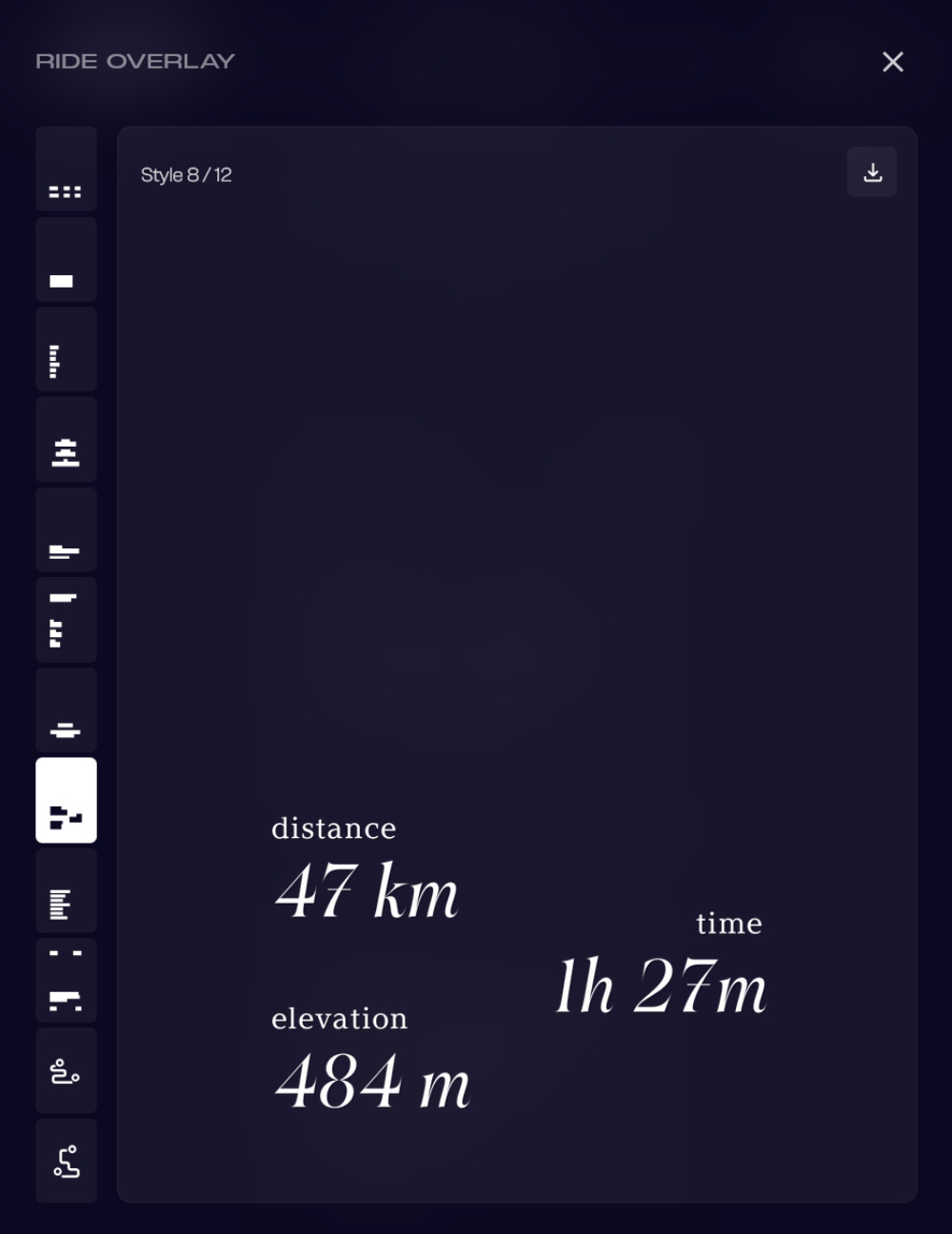Pick the fourth overlay style

66,440
